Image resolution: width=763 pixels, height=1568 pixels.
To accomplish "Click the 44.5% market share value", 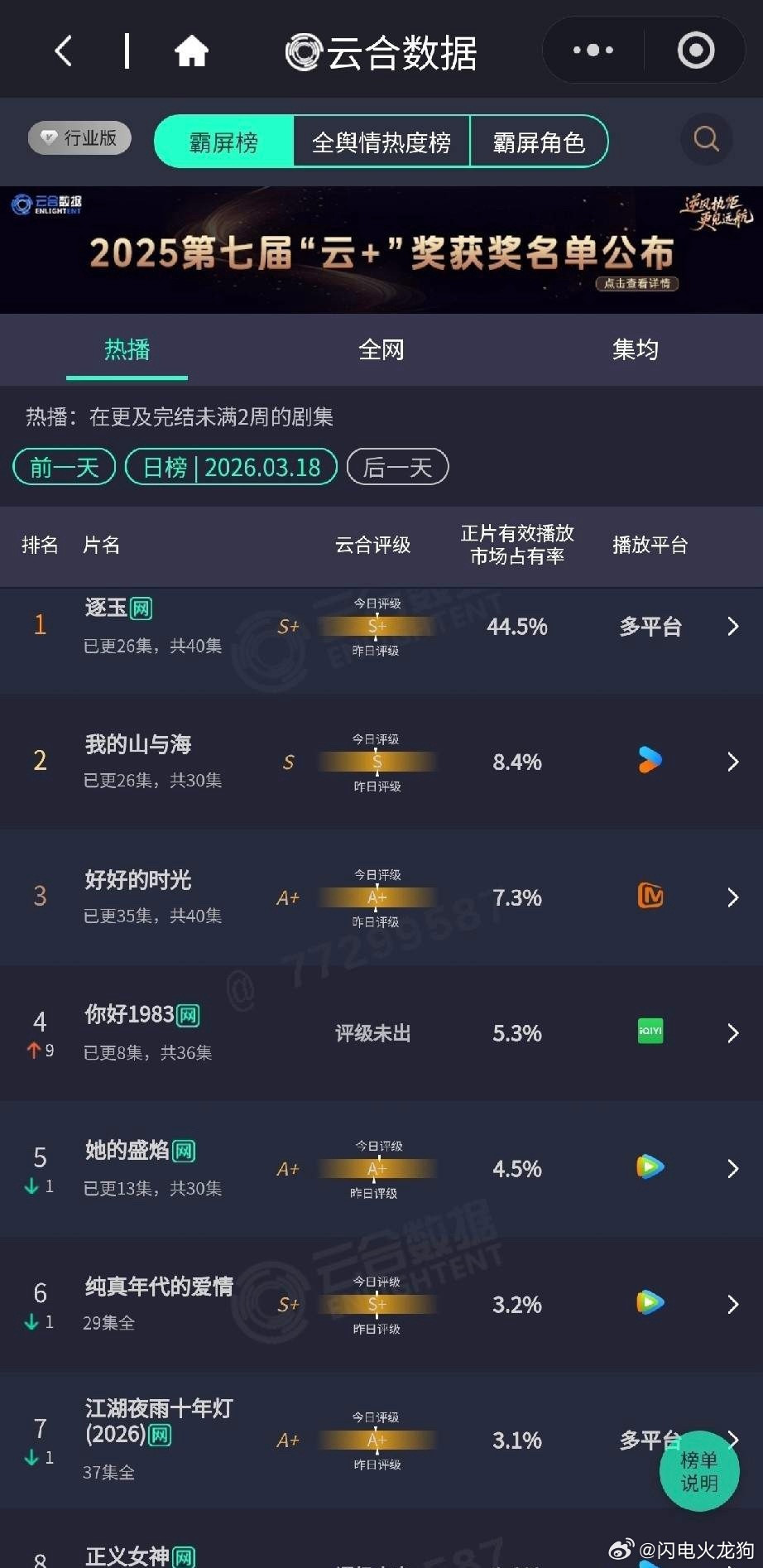I will [516, 627].
